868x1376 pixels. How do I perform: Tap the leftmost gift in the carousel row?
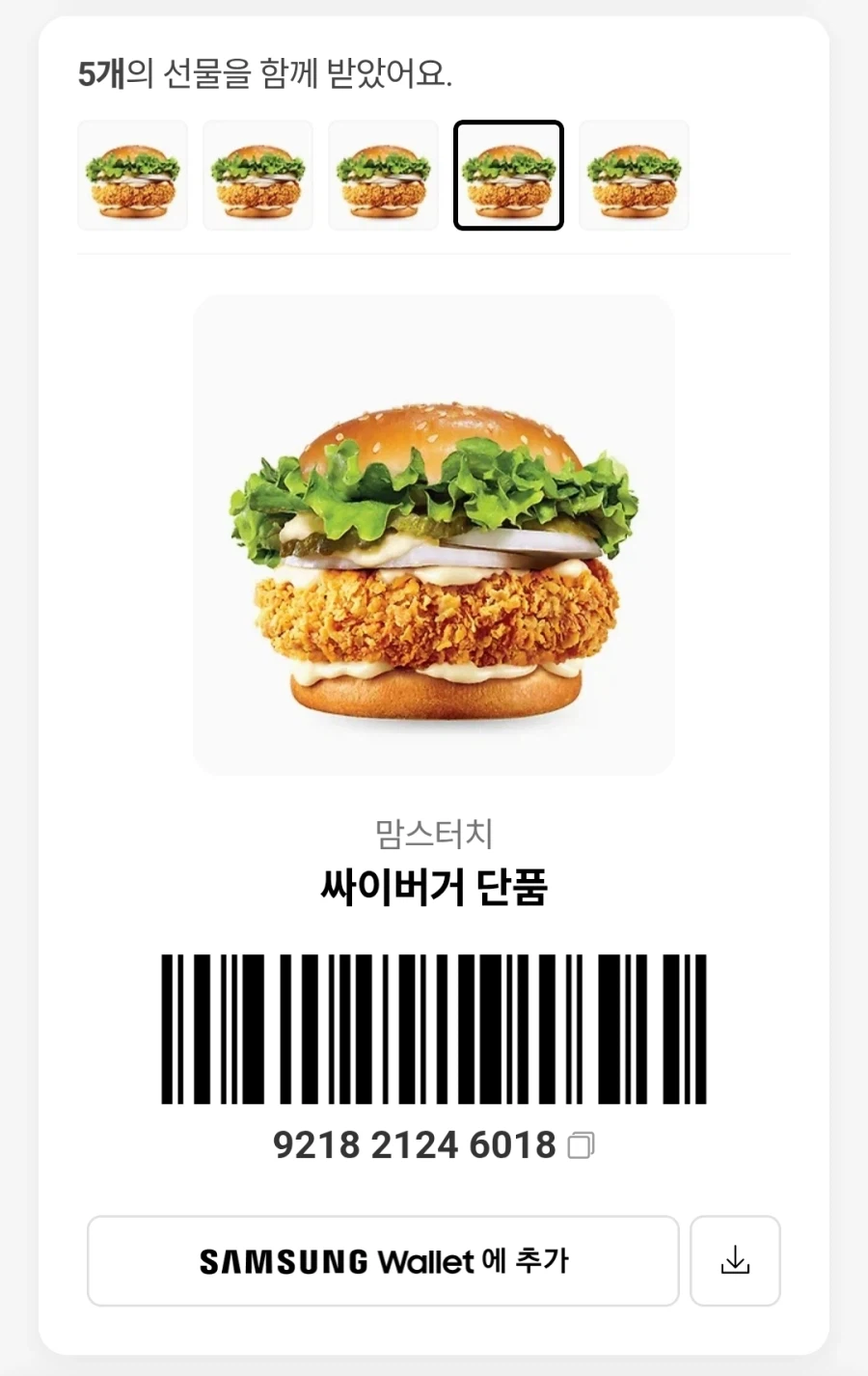pyautogui.click(x=132, y=175)
